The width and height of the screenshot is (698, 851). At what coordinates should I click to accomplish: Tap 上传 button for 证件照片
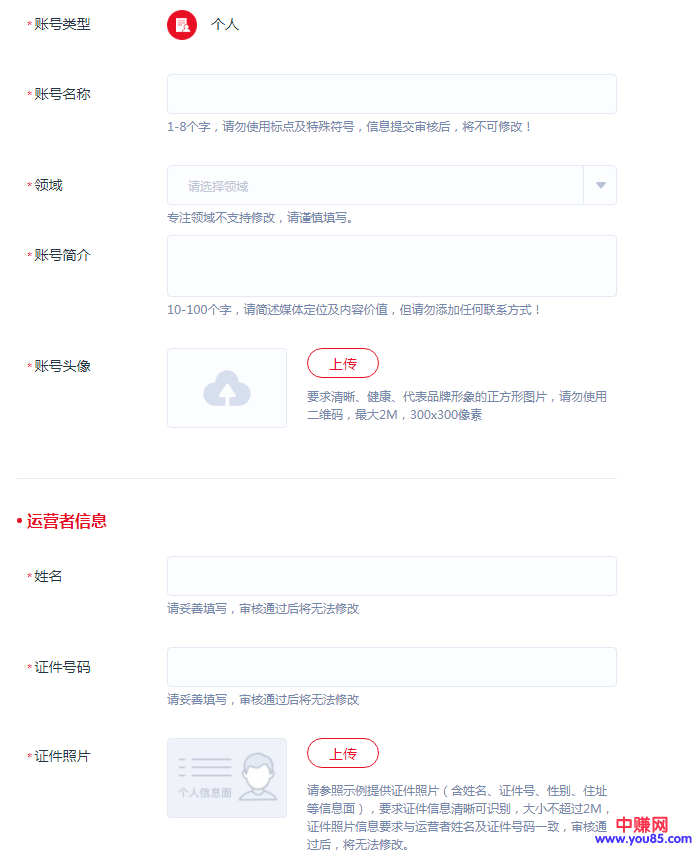coord(342,753)
